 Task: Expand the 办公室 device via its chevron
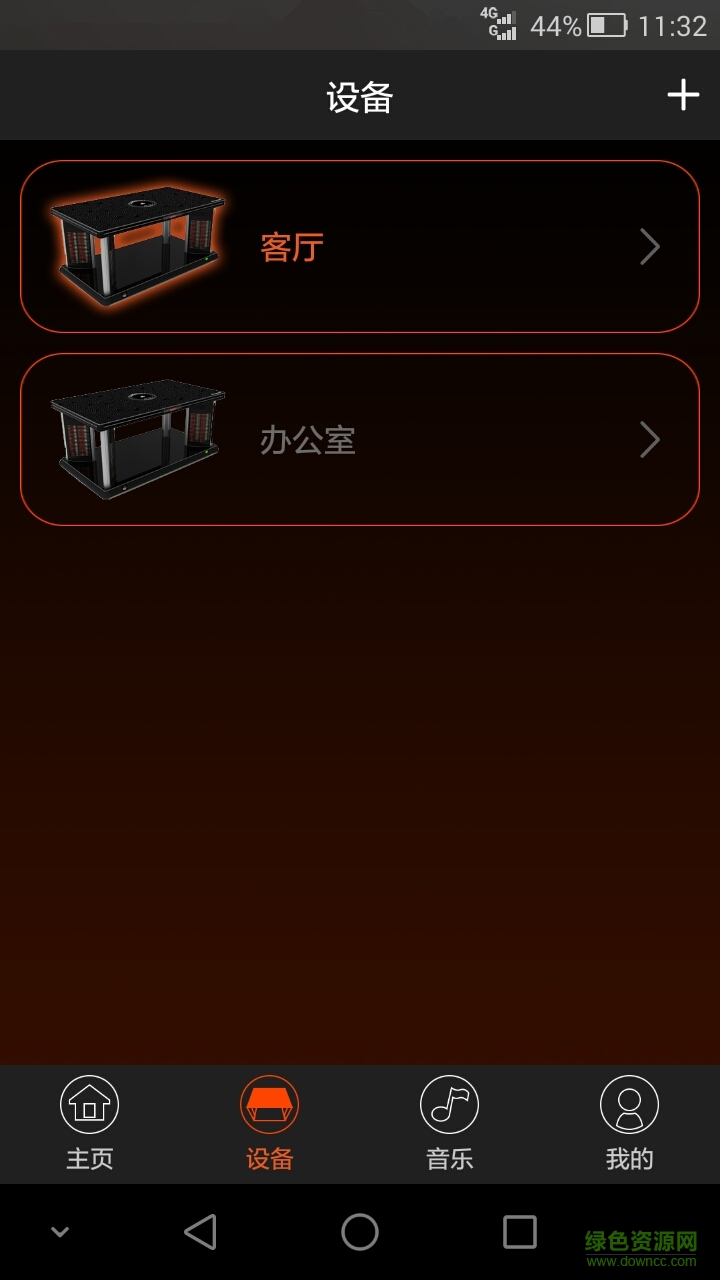(650, 438)
